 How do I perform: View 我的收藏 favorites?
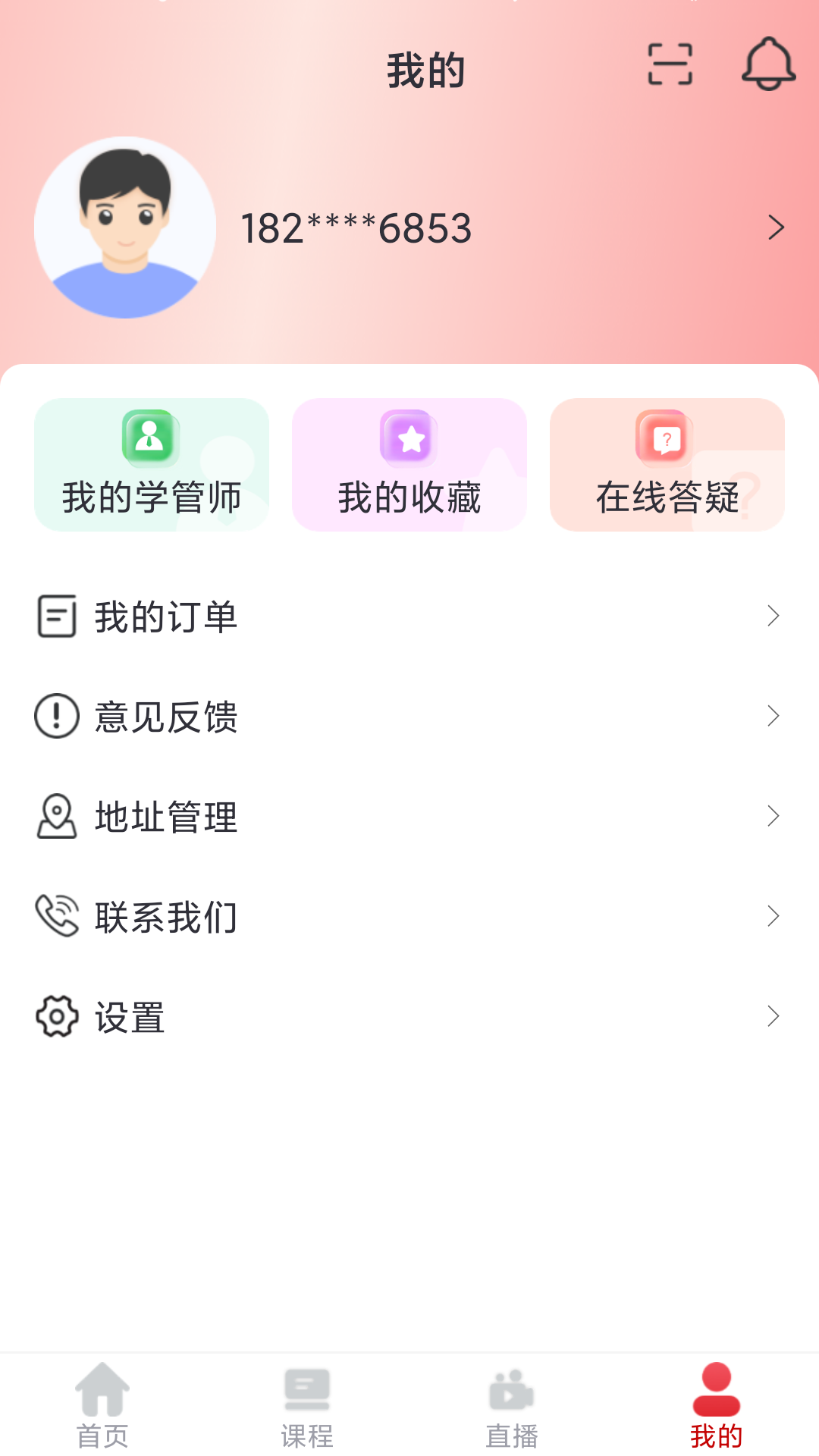pyautogui.click(x=409, y=465)
